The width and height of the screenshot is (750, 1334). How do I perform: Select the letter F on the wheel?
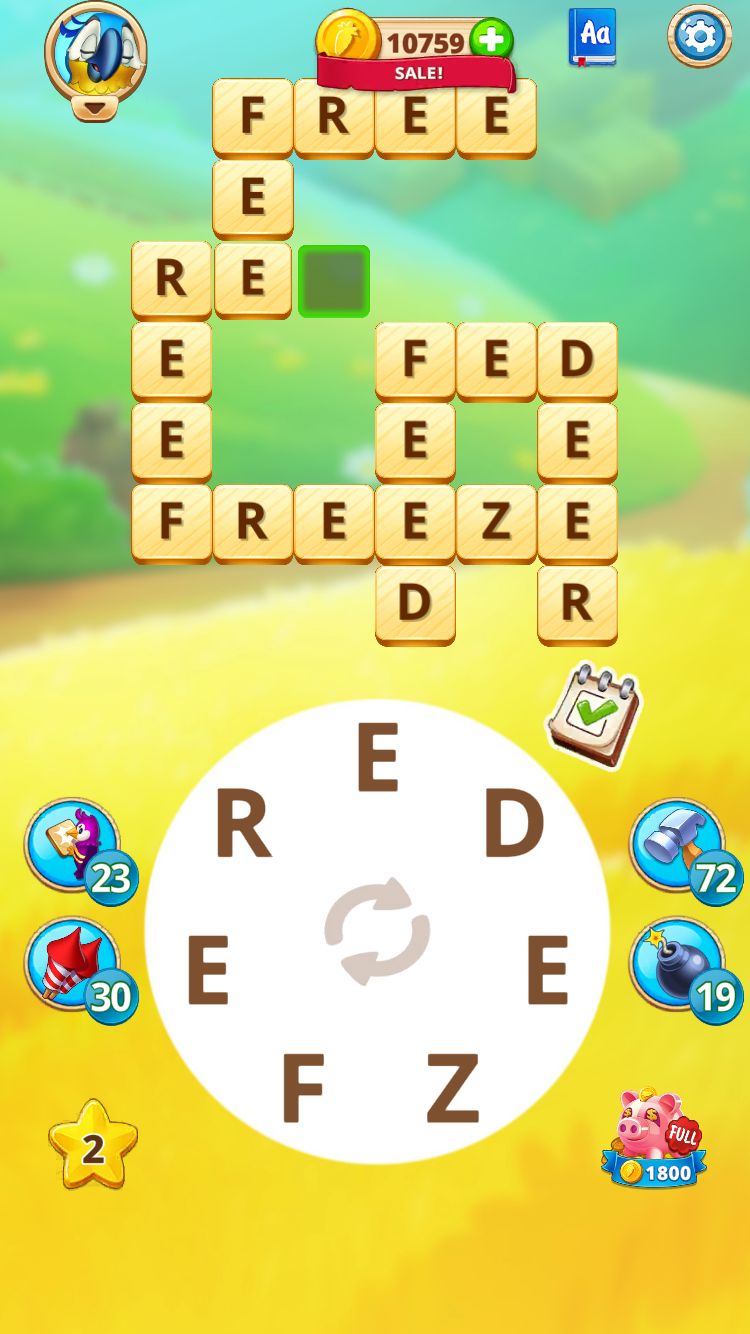302,1088
